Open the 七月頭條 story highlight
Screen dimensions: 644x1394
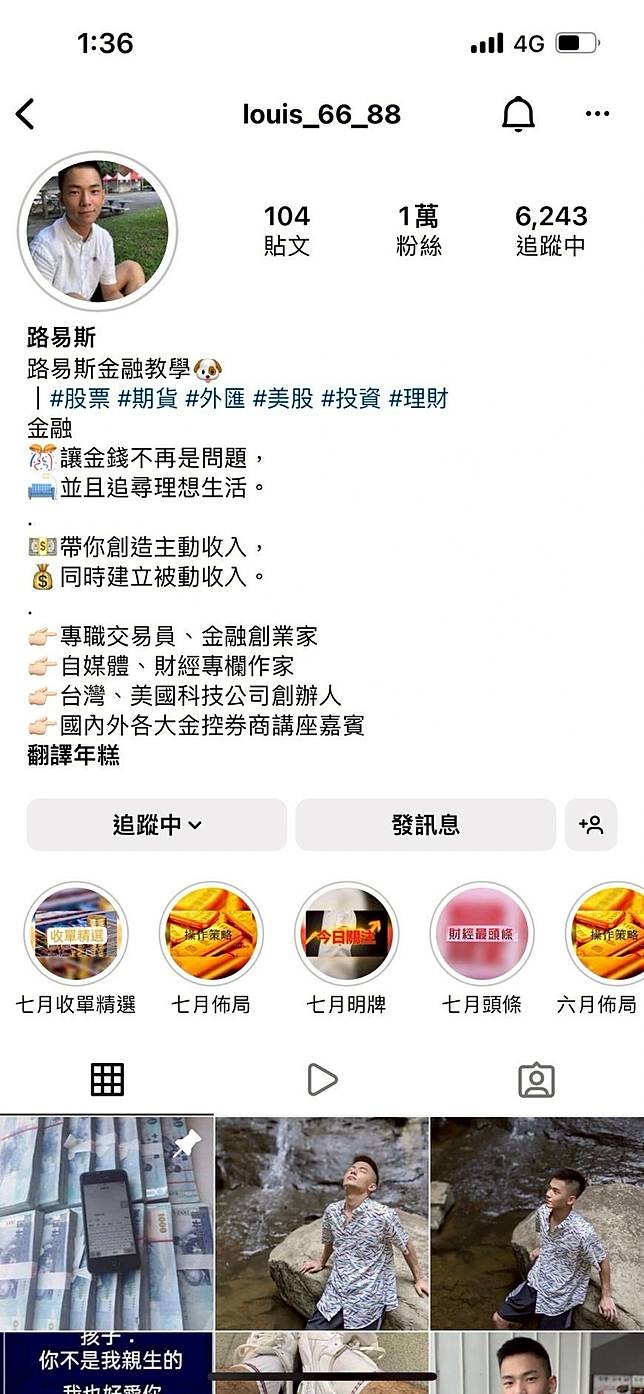click(482, 935)
